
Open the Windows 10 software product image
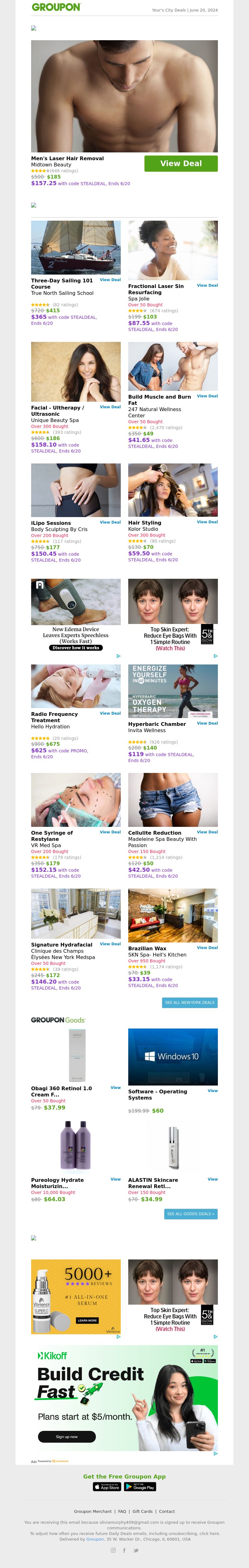pos(172,1056)
